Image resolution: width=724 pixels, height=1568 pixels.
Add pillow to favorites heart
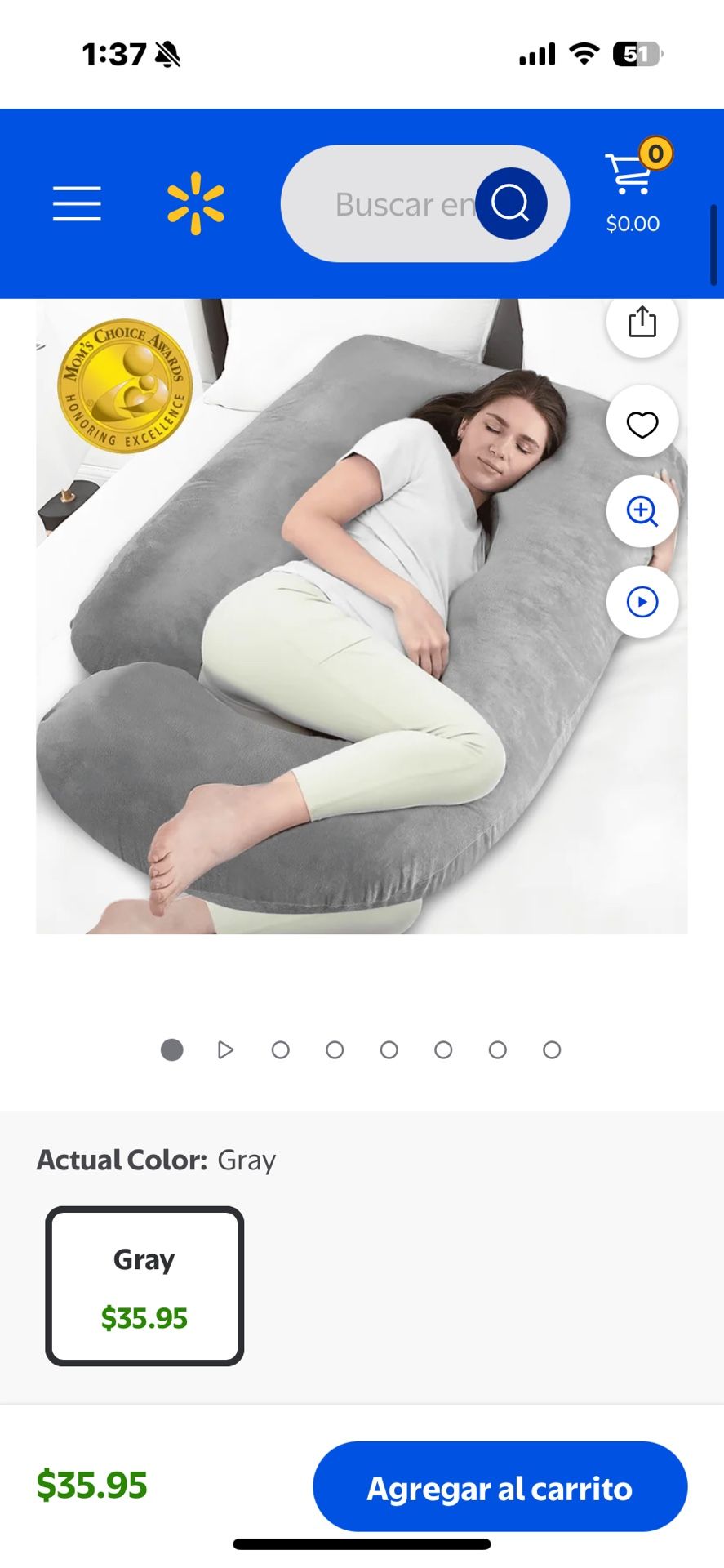[x=642, y=424]
